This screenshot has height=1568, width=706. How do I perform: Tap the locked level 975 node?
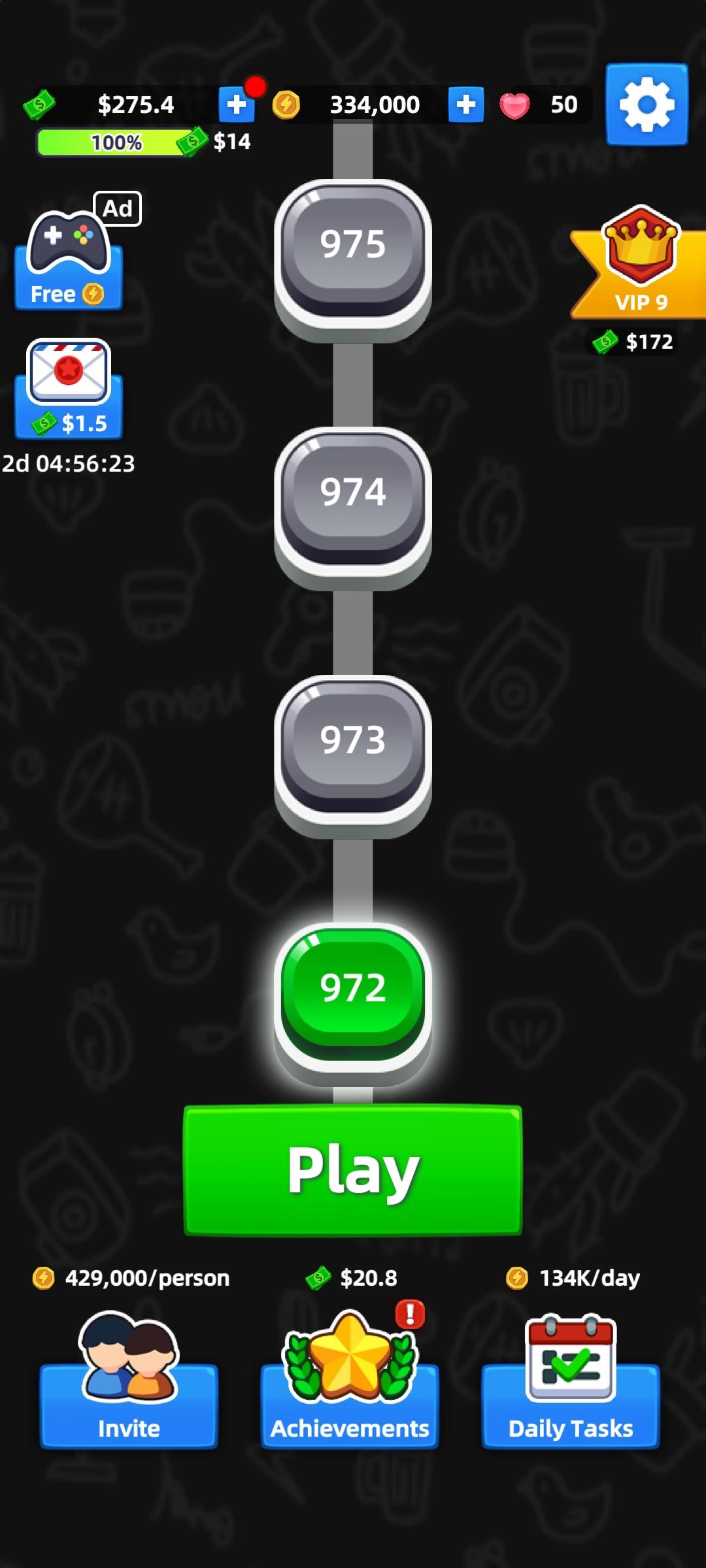[x=353, y=244]
